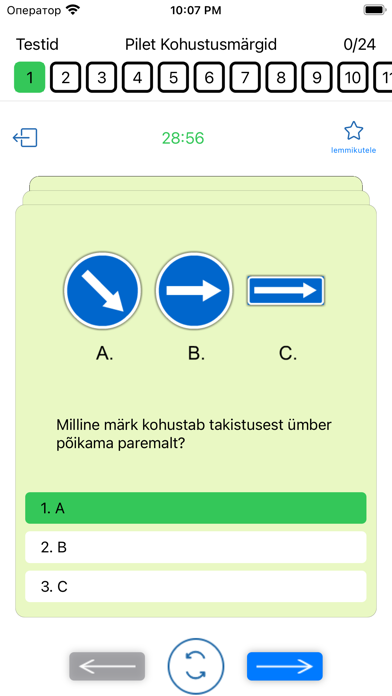Screen dimensions: 392x696
Task: Pick answer 3. C
Action: click(196, 586)
